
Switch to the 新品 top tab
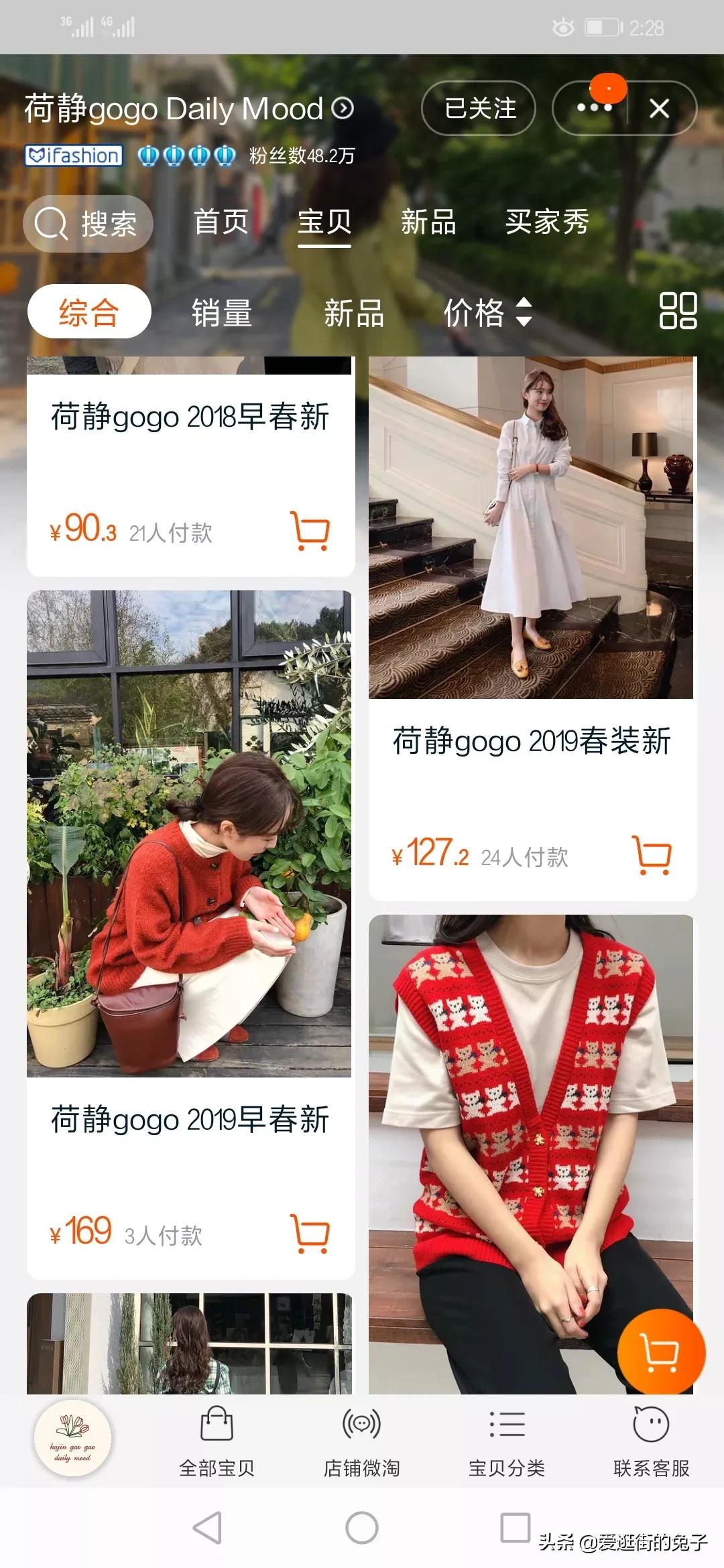click(428, 222)
